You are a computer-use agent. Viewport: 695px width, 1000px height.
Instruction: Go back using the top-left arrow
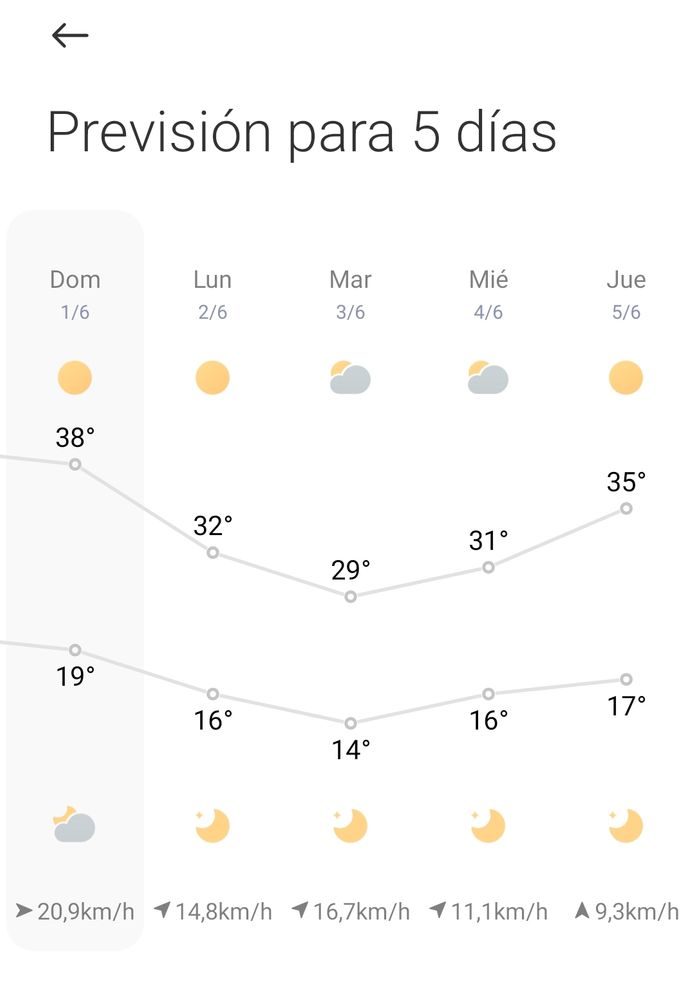pos(70,35)
